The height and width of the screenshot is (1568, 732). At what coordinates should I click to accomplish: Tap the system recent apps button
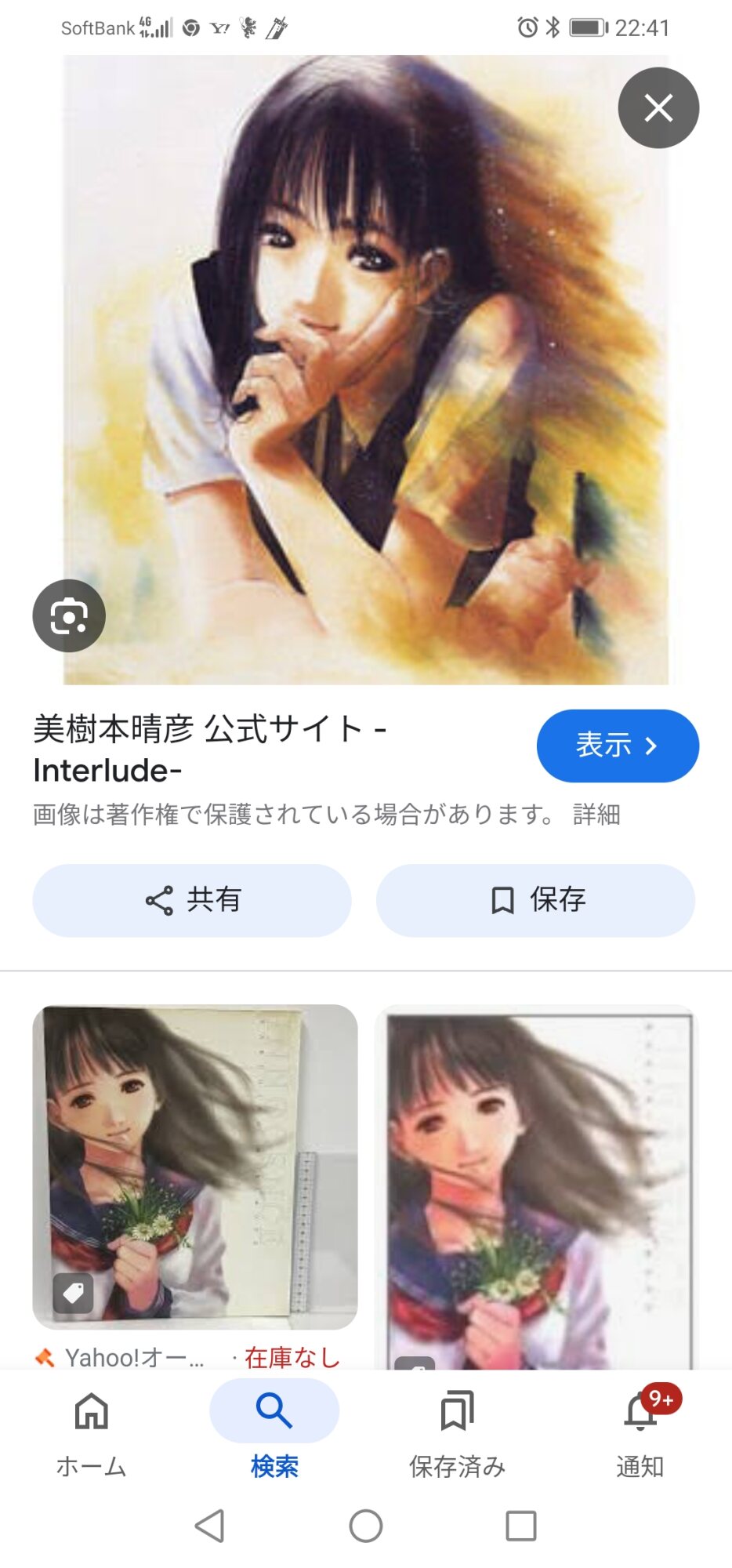pos(521,1526)
